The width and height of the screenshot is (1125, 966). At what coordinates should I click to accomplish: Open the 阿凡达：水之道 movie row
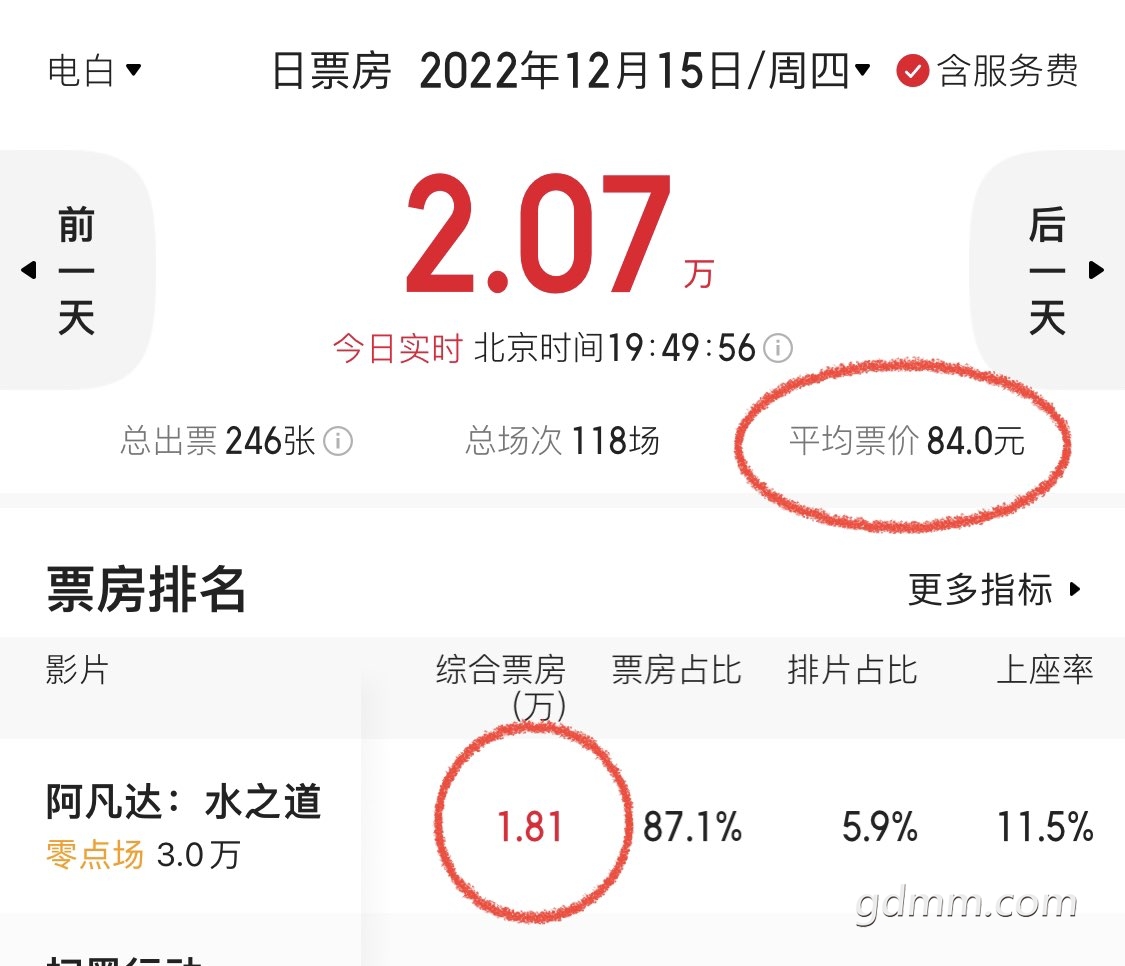click(183, 825)
